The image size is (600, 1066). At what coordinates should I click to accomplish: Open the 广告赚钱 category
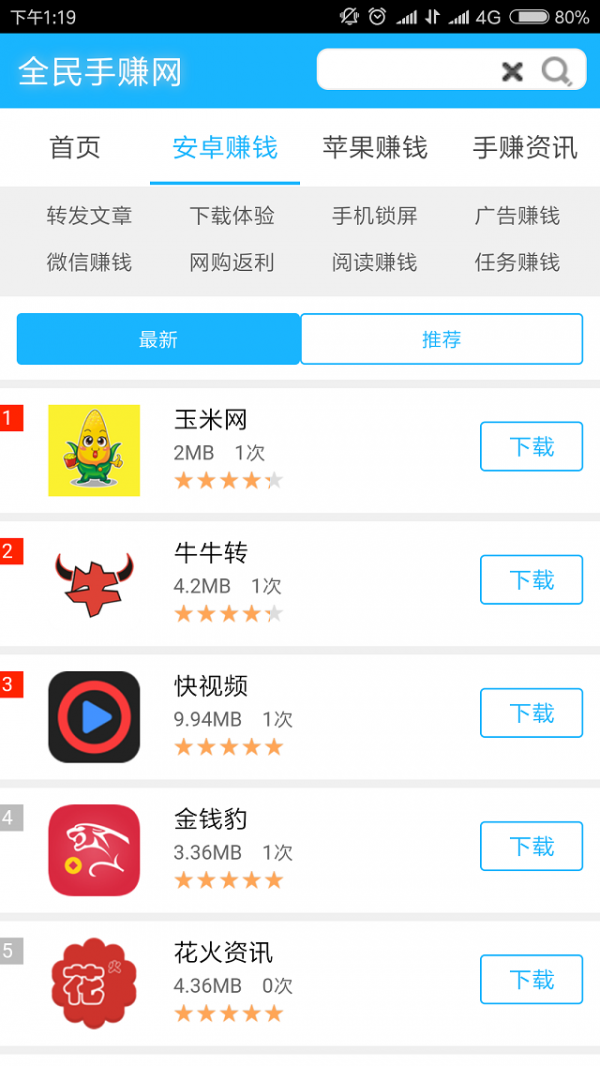tap(517, 216)
